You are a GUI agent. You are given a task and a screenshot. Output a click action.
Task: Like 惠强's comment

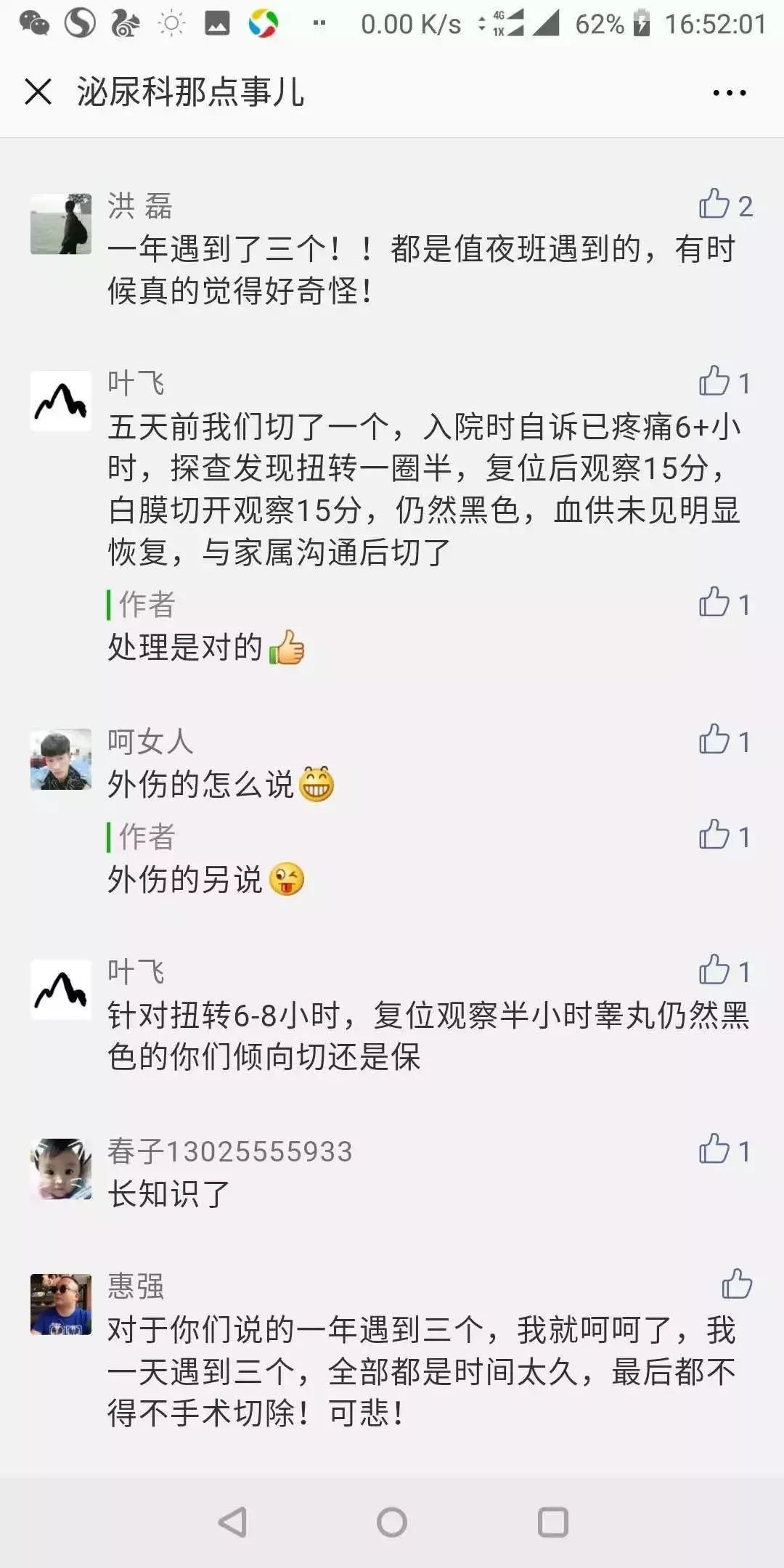(737, 1283)
